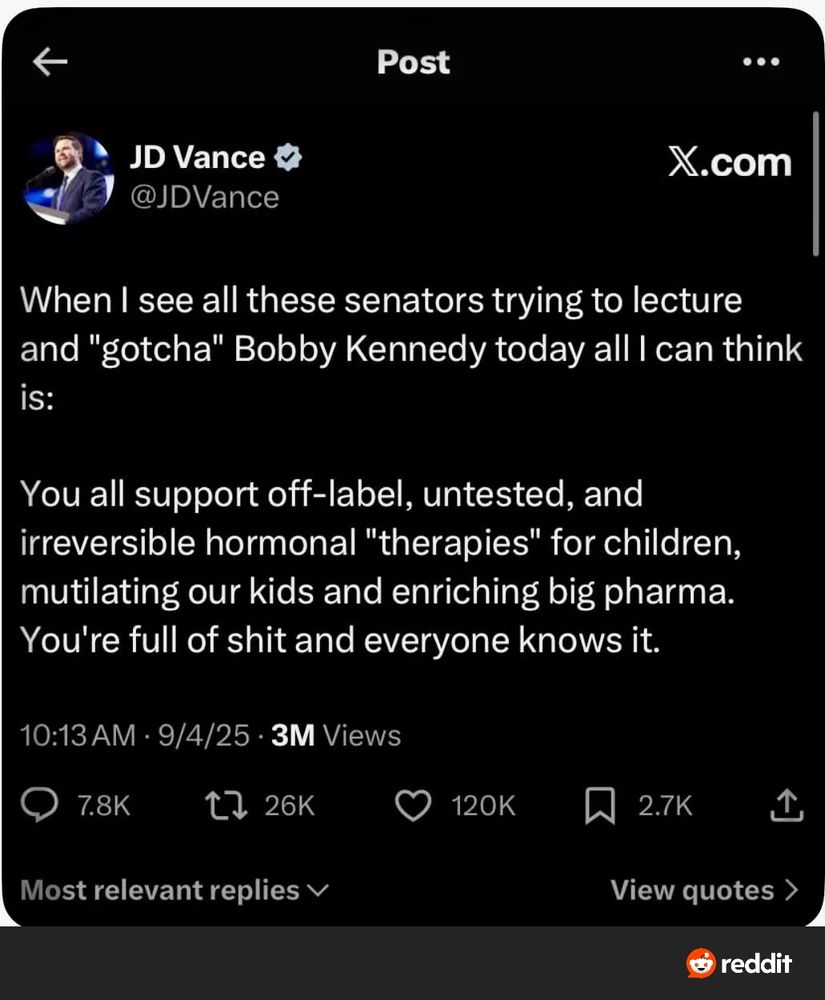Tap the @JDVance handle to view profile
This screenshot has width=825, height=1000.
(203, 197)
